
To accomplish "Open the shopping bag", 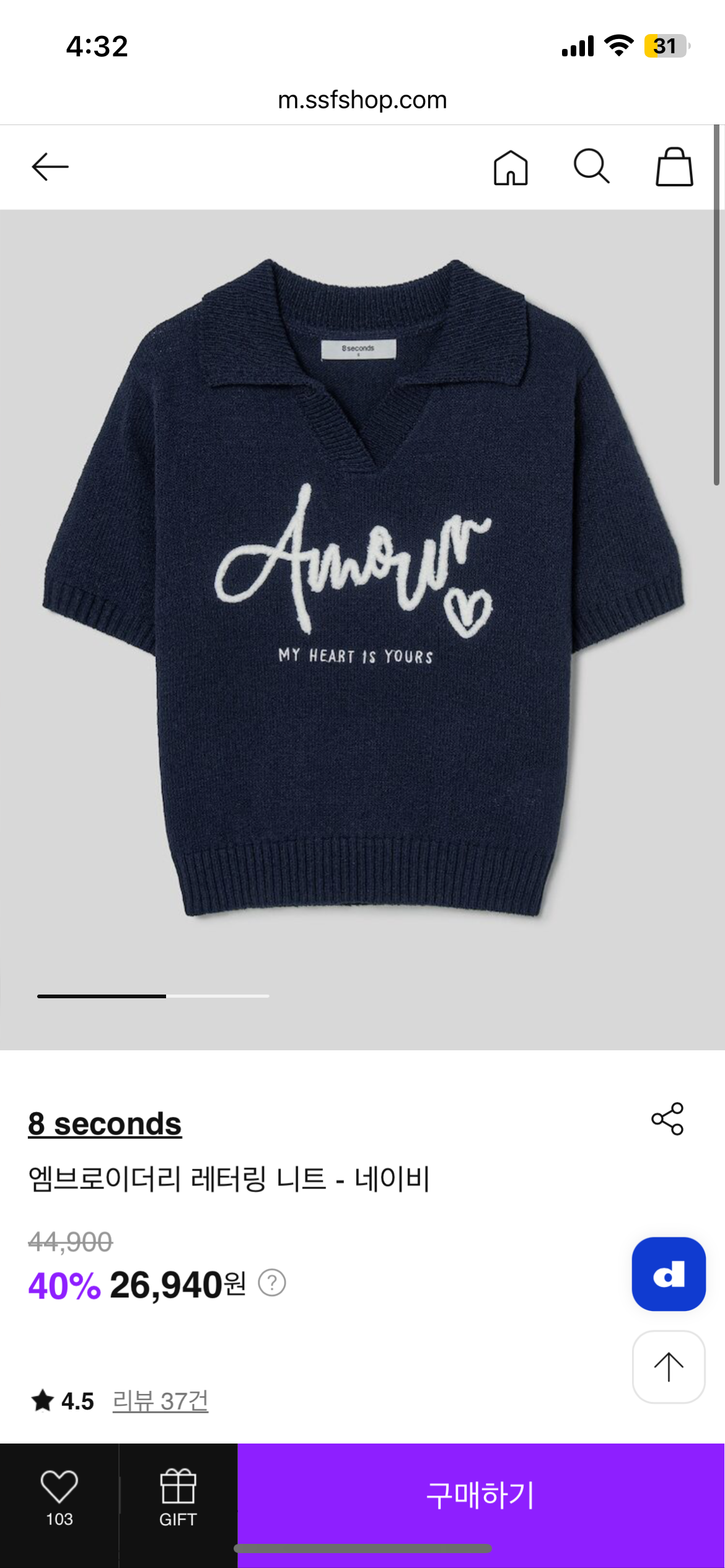I will 674,167.
